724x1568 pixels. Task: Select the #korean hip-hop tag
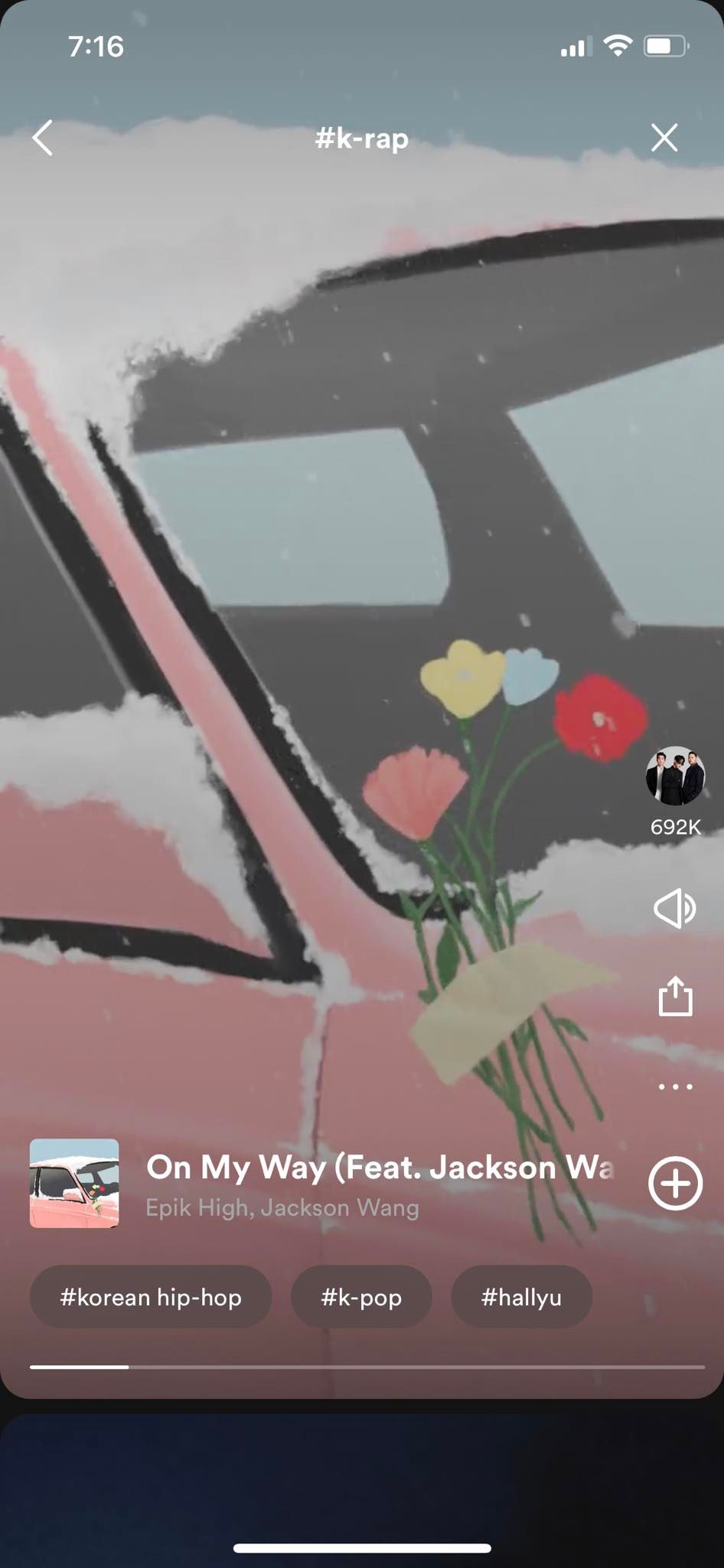pos(151,1297)
